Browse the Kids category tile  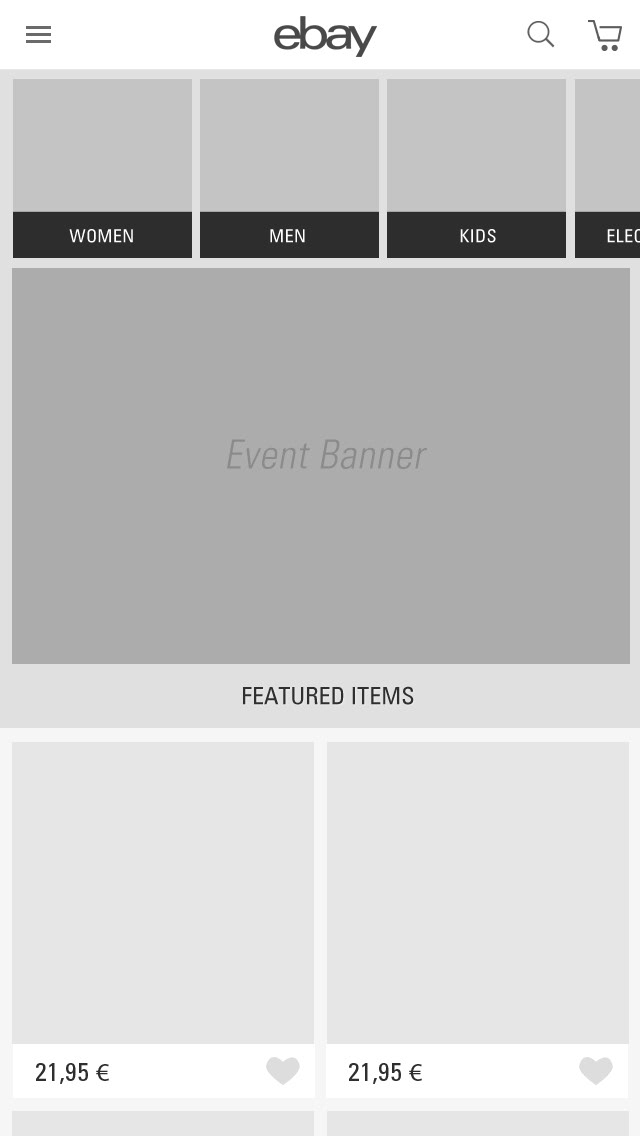click(476, 168)
